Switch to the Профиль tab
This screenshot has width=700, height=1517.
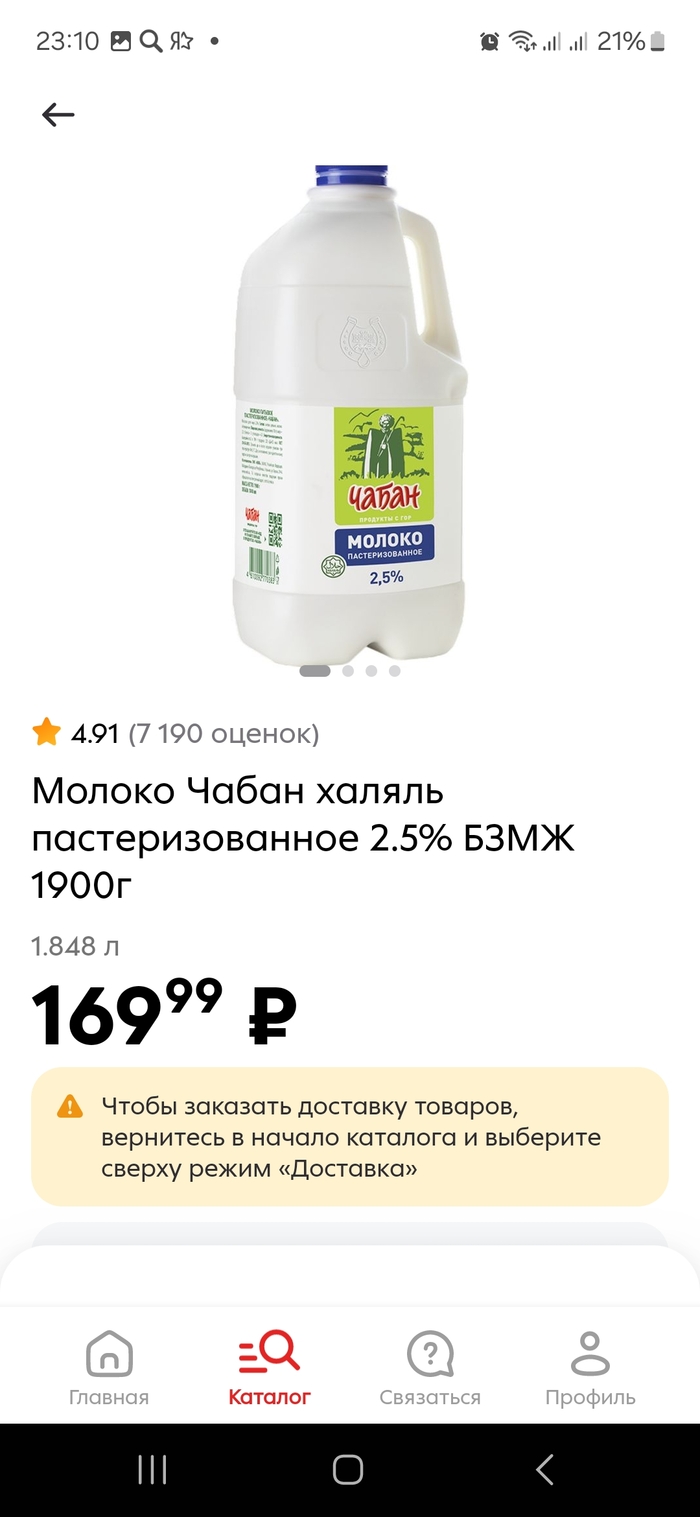[590, 1368]
